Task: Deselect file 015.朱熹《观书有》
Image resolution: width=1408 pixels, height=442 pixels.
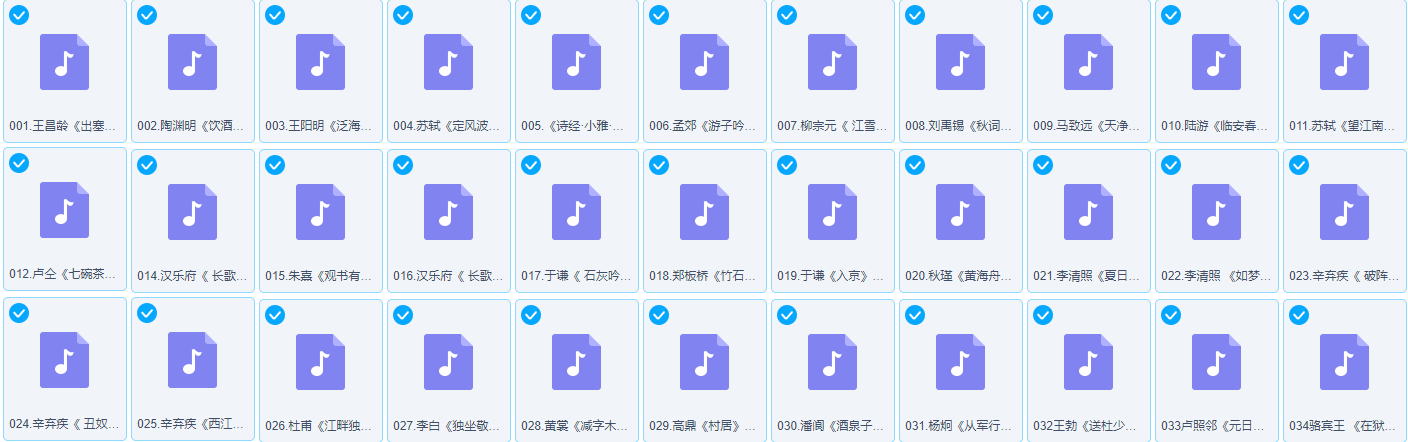Action: point(275,165)
